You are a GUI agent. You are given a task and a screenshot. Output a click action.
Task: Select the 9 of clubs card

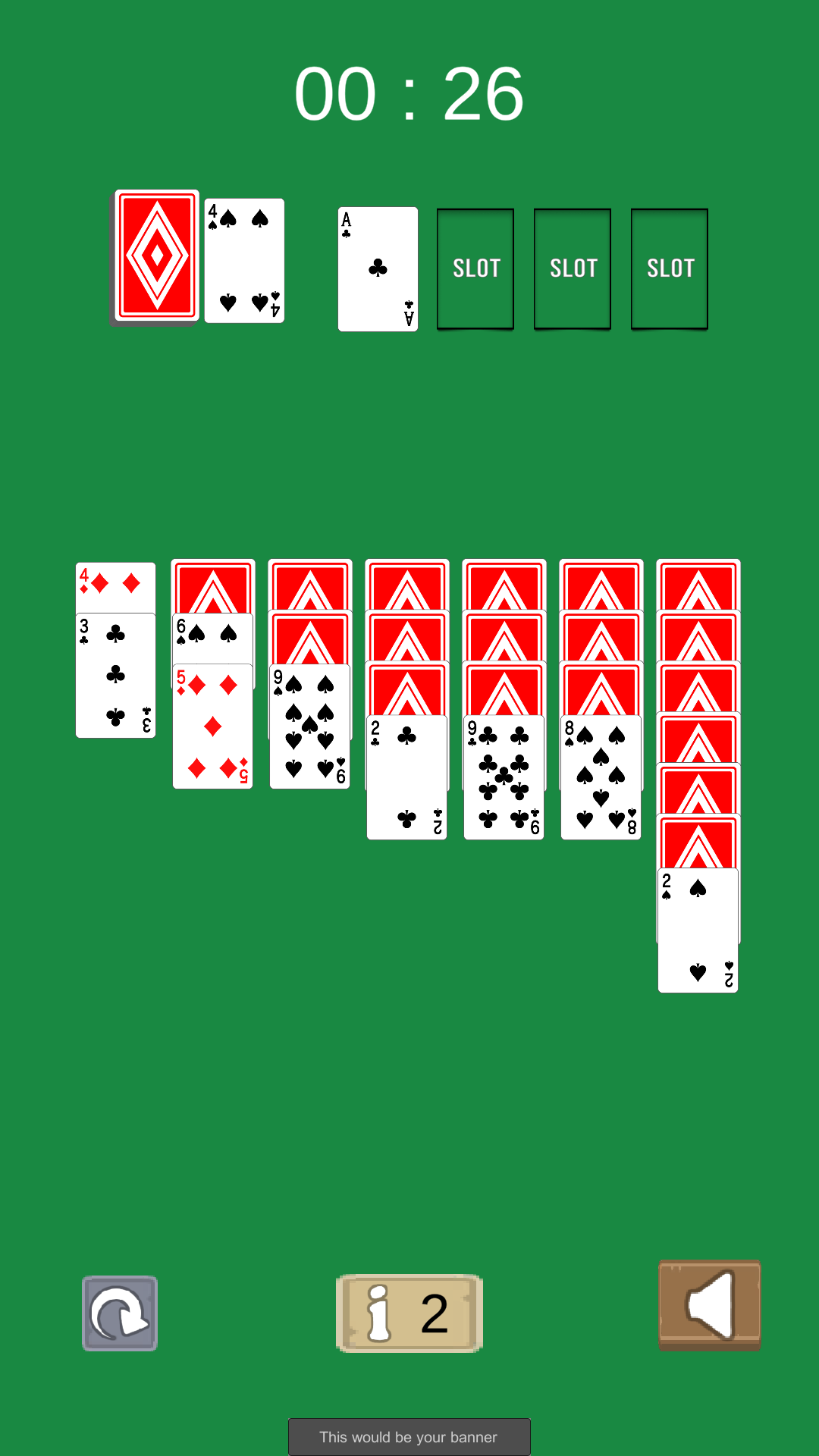[x=504, y=777]
